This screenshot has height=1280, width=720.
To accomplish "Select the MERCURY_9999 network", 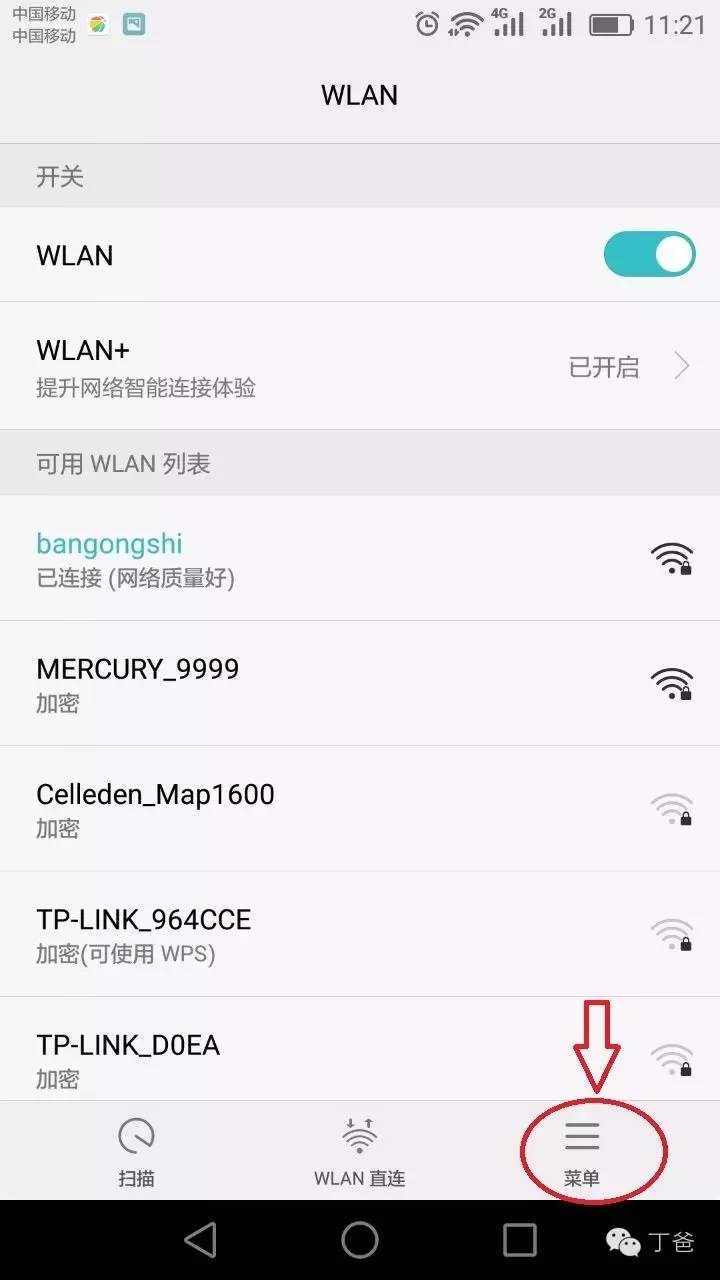I will (360, 683).
